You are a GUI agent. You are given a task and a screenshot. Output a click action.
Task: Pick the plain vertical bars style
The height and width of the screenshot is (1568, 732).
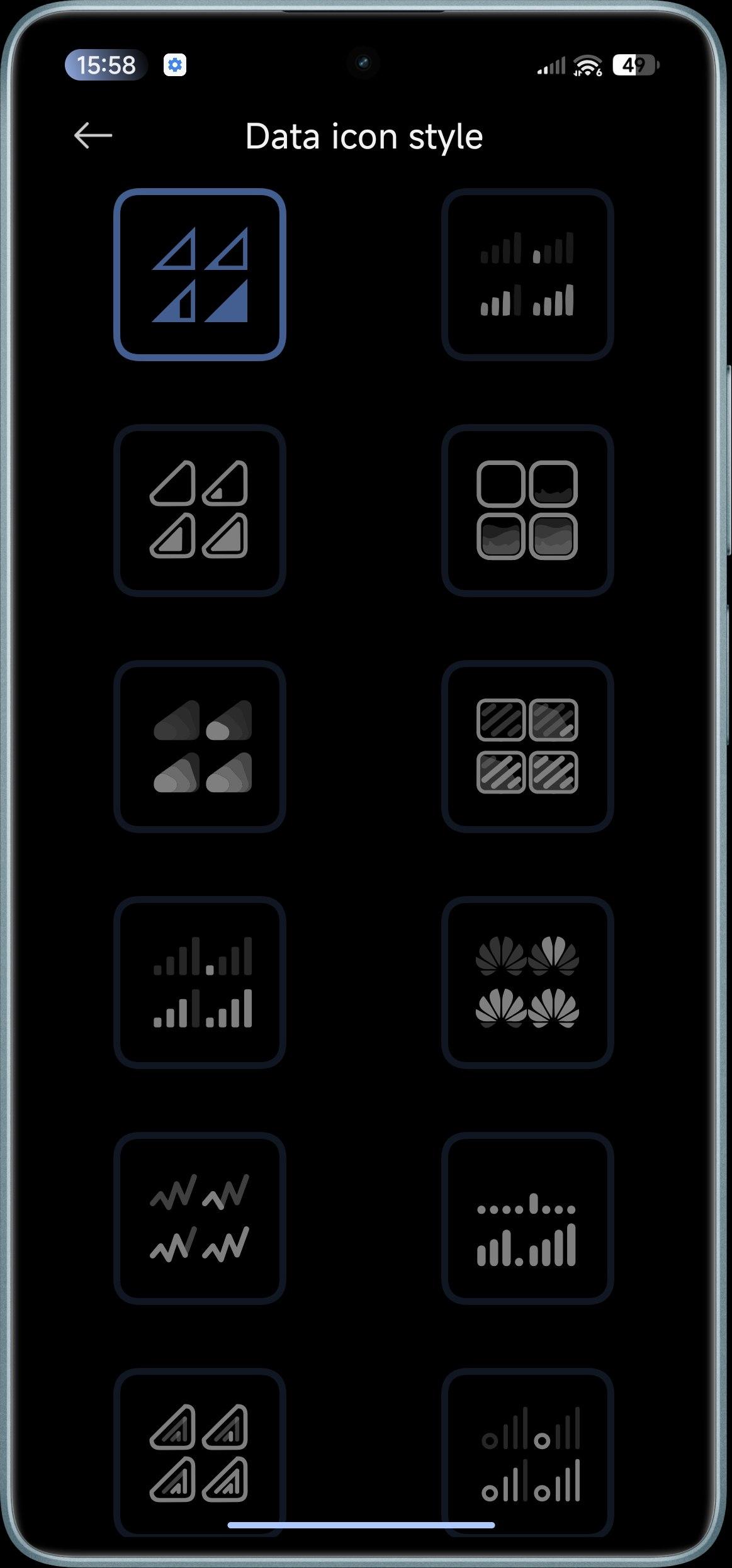click(200, 982)
